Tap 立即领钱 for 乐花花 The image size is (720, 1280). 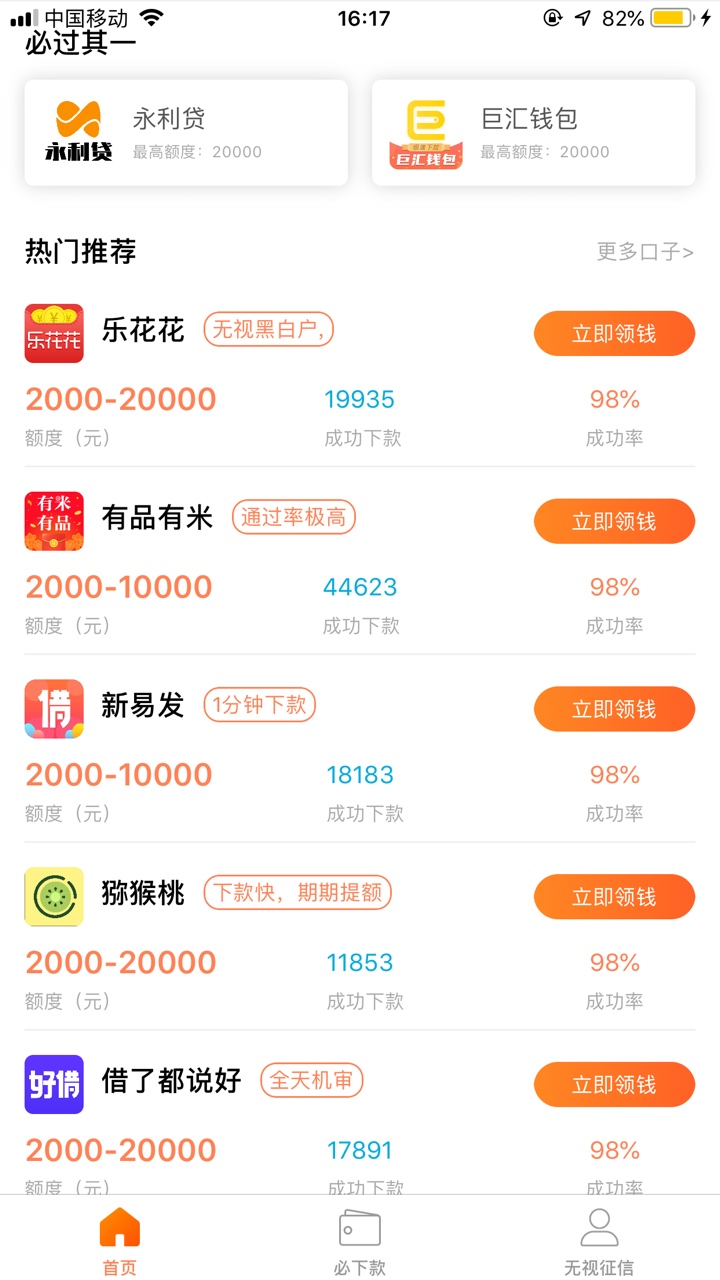(x=614, y=334)
